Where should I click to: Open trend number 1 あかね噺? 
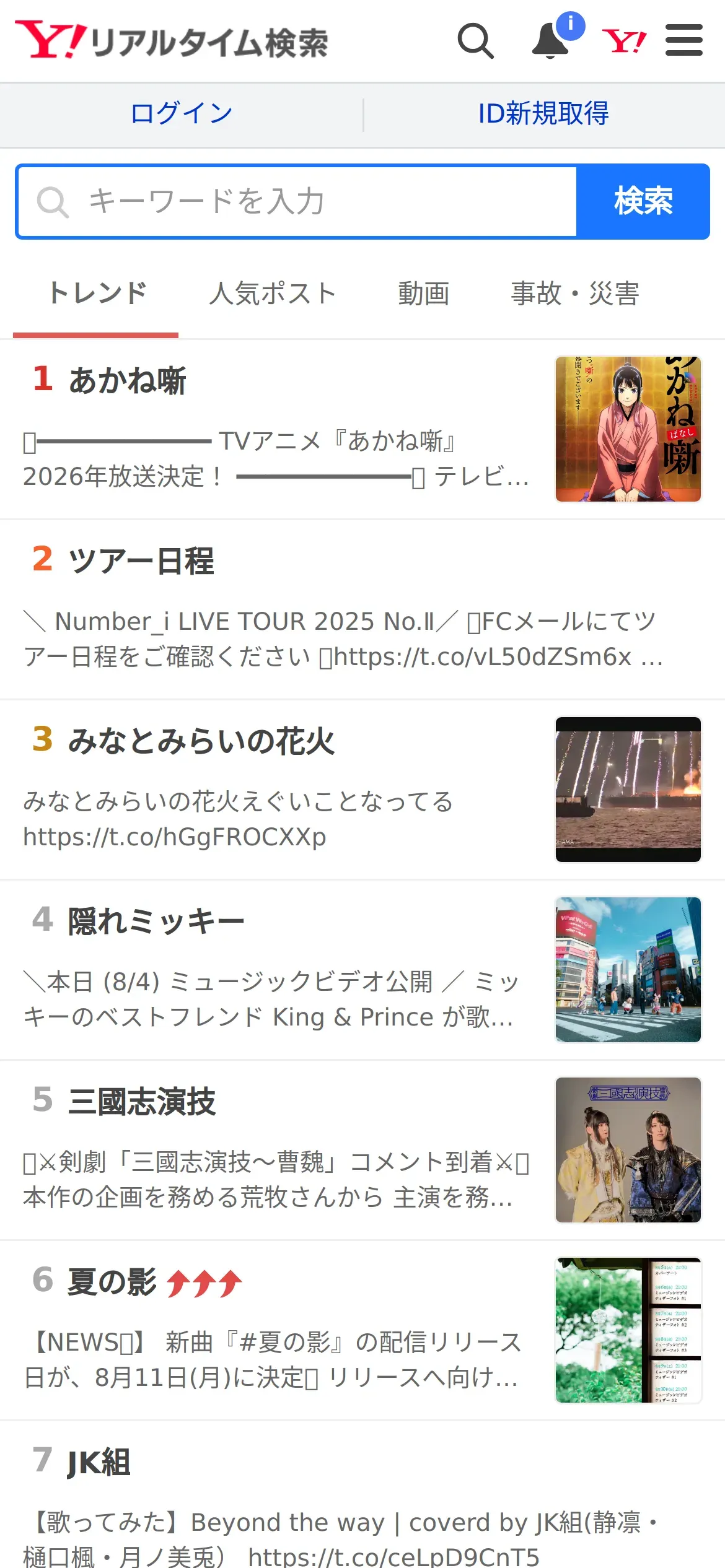[127, 380]
